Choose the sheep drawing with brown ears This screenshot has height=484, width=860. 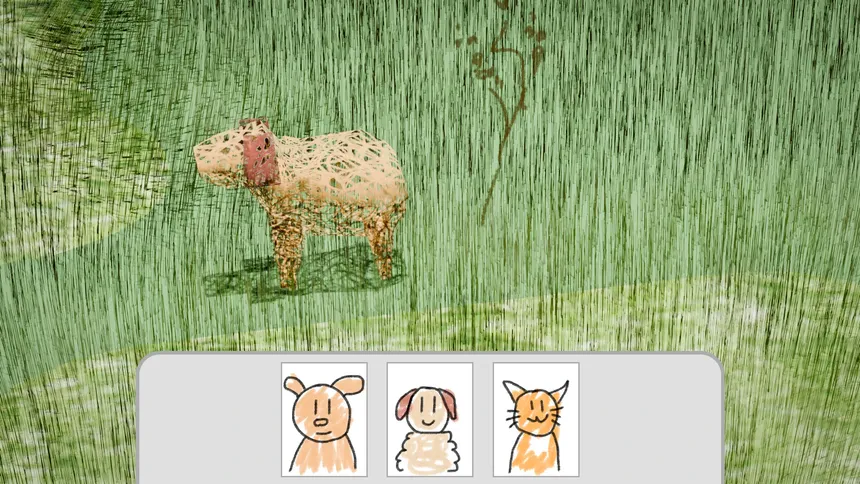coord(430,419)
